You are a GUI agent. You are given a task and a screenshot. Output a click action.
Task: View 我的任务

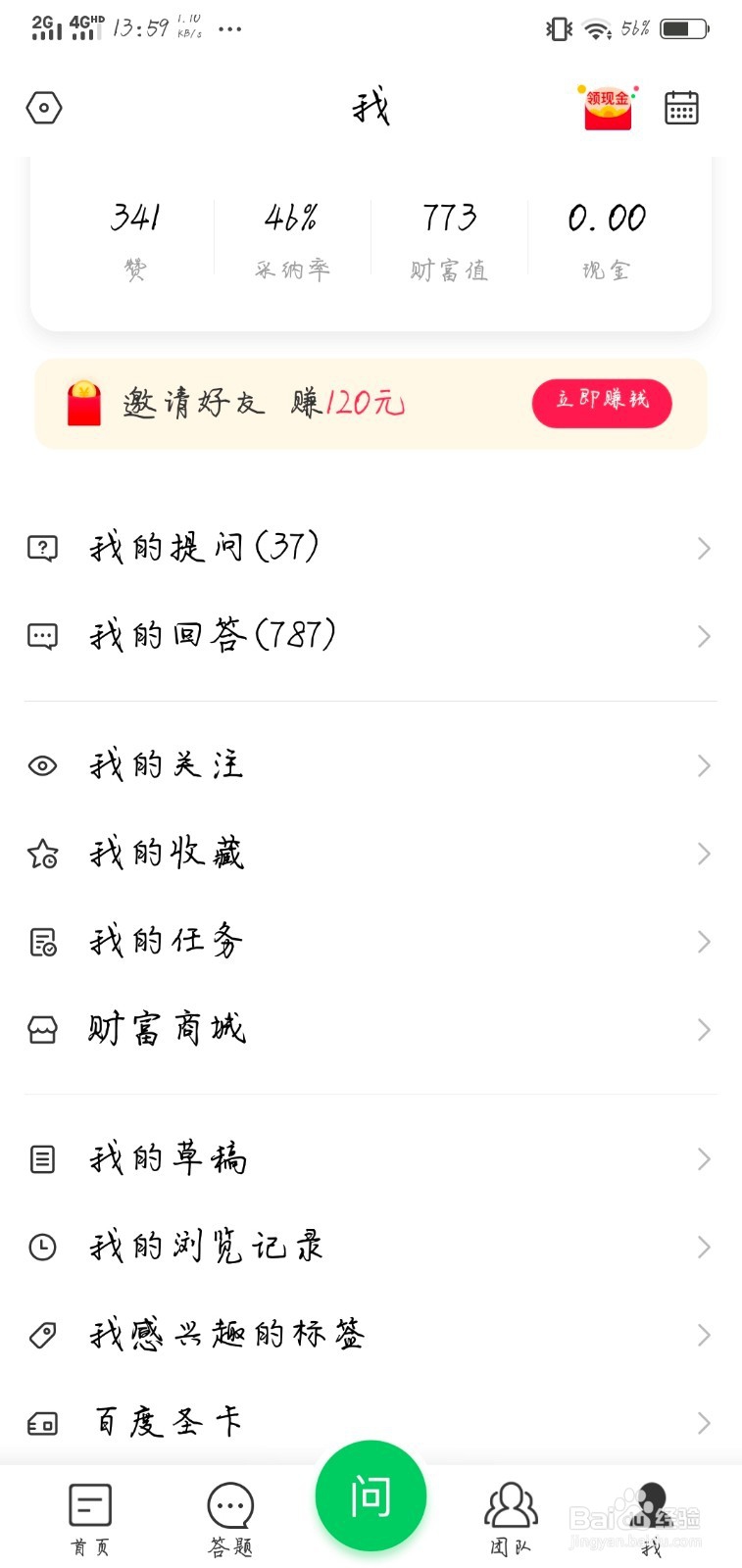371,942
